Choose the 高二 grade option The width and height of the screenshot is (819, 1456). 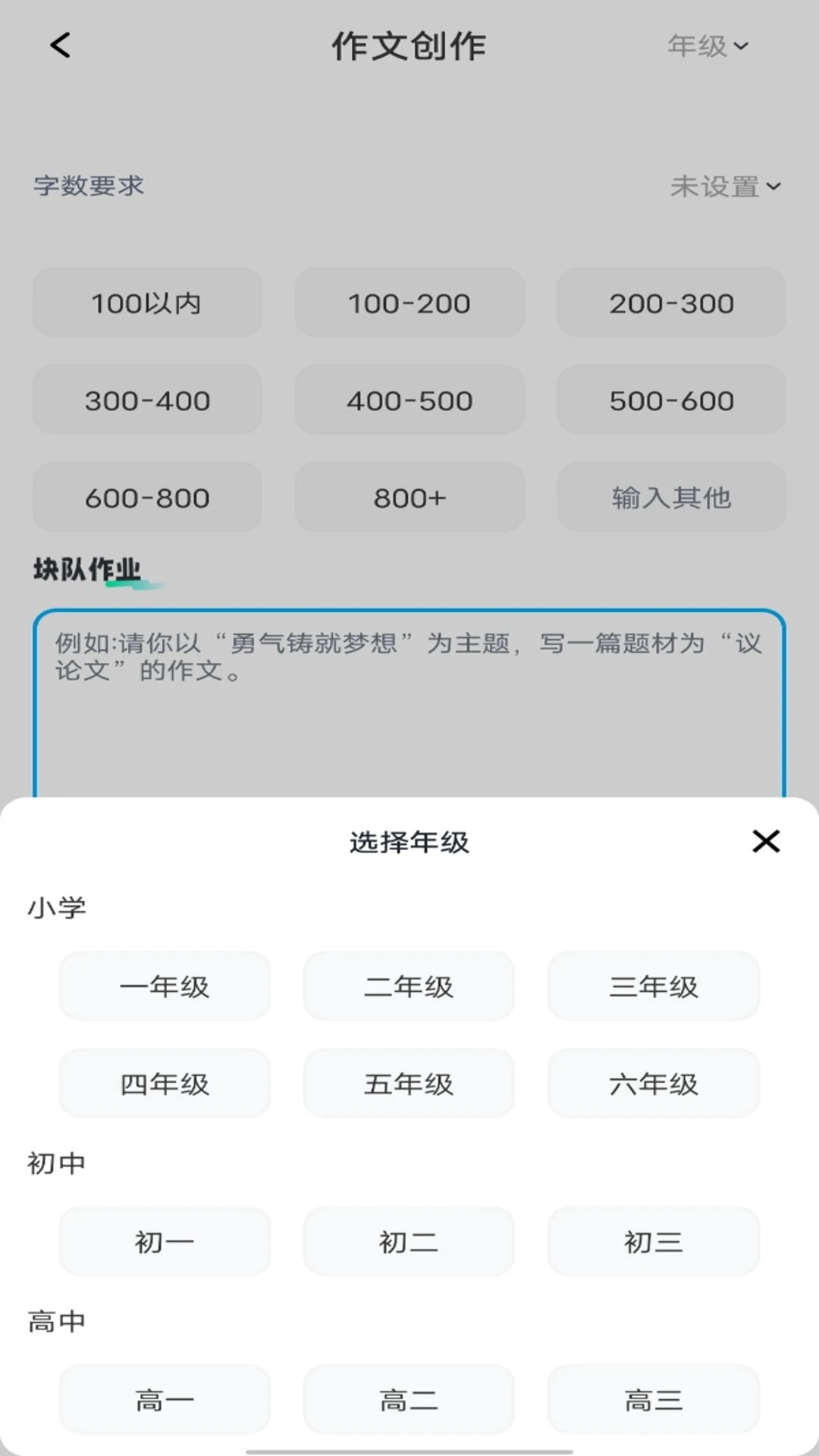click(x=409, y=1399)
